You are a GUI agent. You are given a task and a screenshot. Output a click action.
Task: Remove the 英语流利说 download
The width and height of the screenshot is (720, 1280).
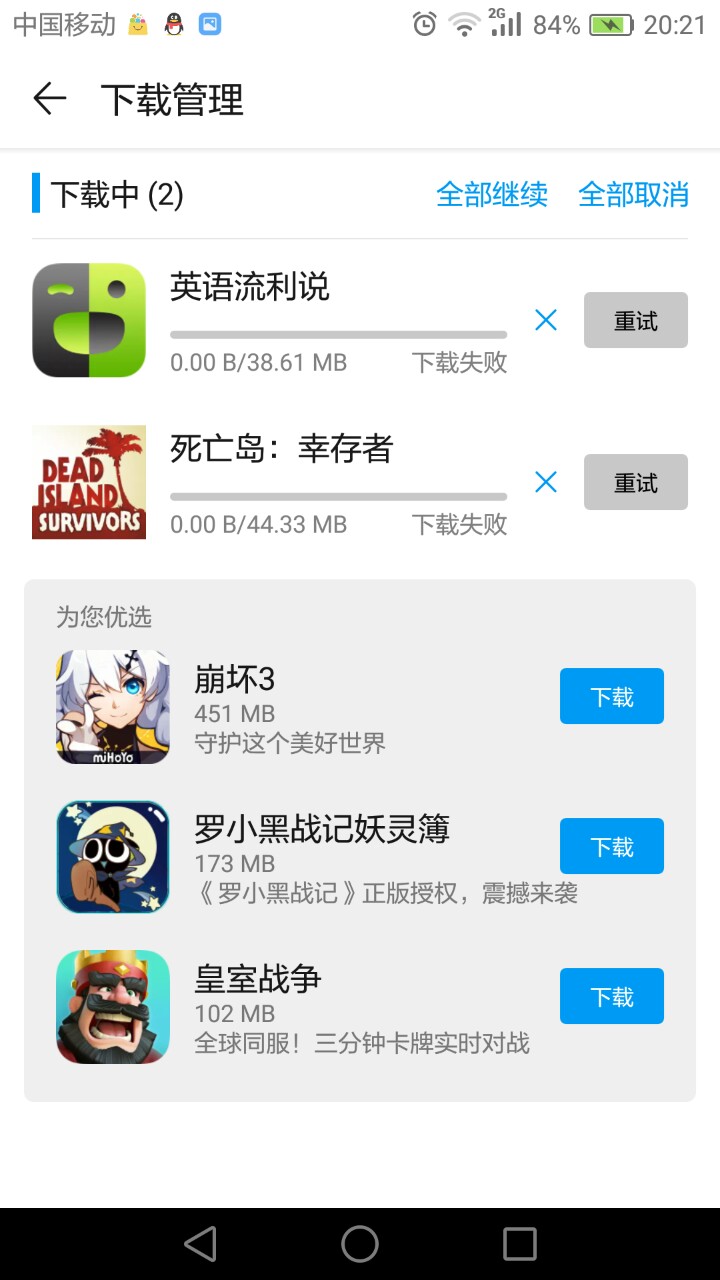546,320
